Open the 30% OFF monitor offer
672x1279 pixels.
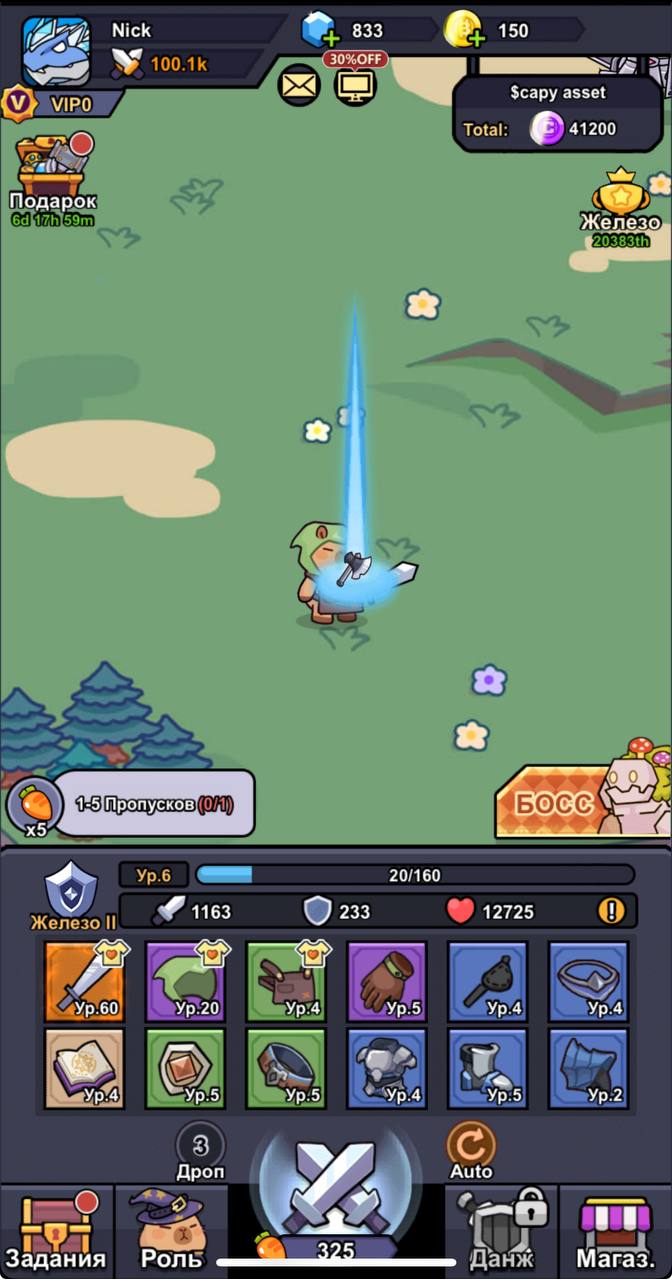354,84
